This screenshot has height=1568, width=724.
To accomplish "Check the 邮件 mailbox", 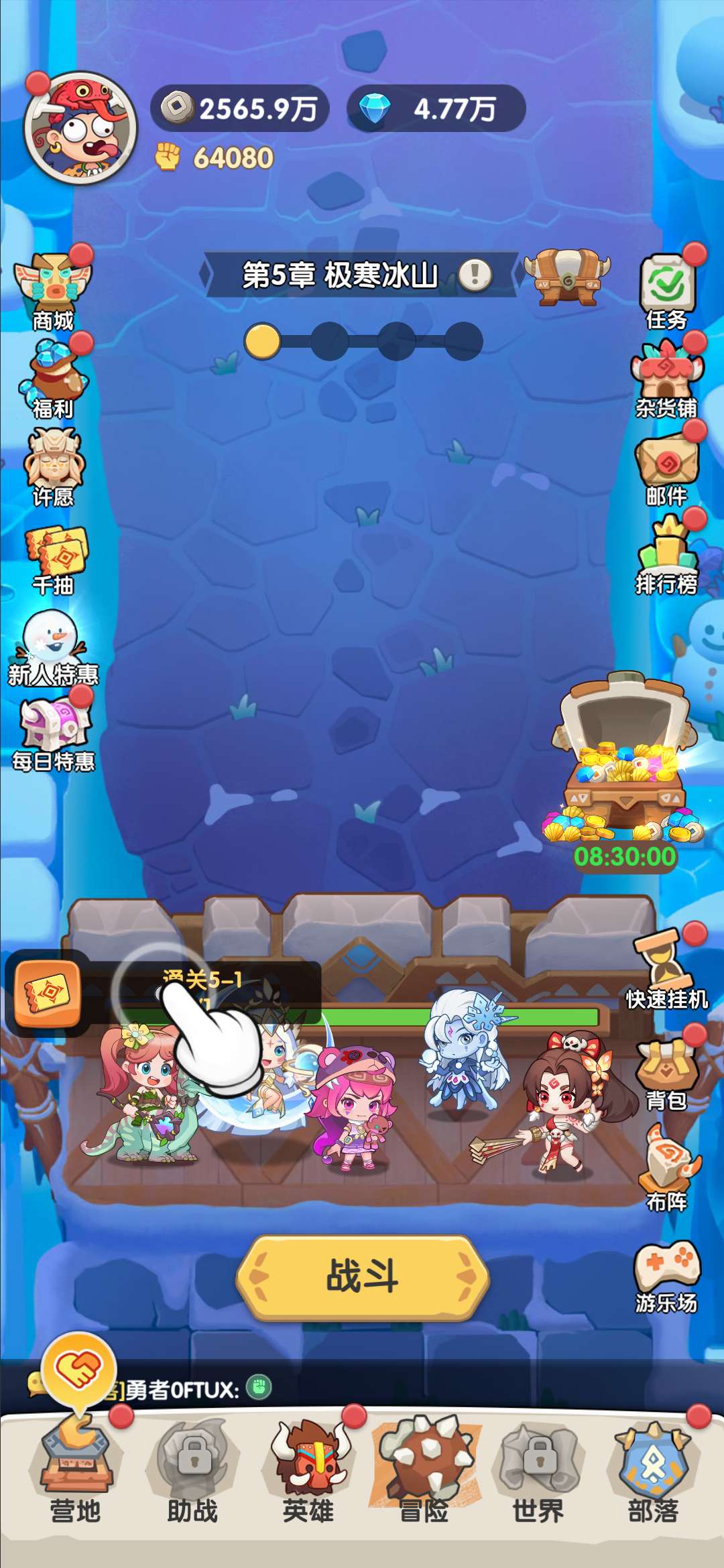I will (666, 469).
